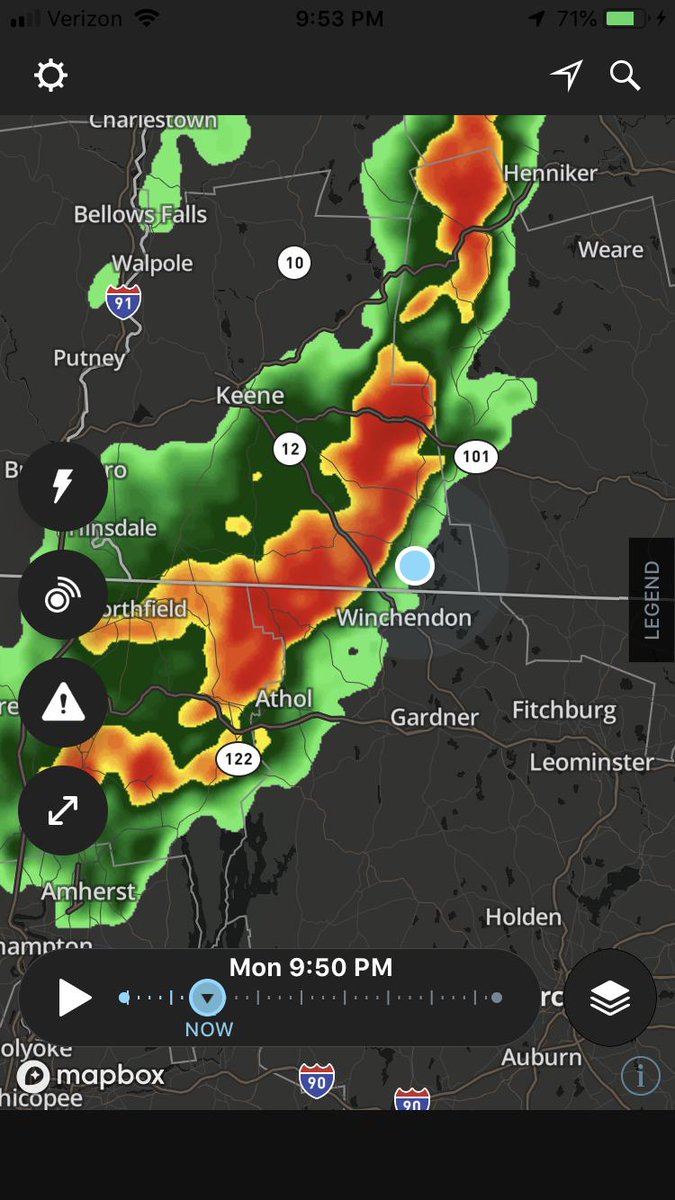This screenshot has height=1200, width=675.
Task: Center map on my location arrow
Action: click(566, 75)
